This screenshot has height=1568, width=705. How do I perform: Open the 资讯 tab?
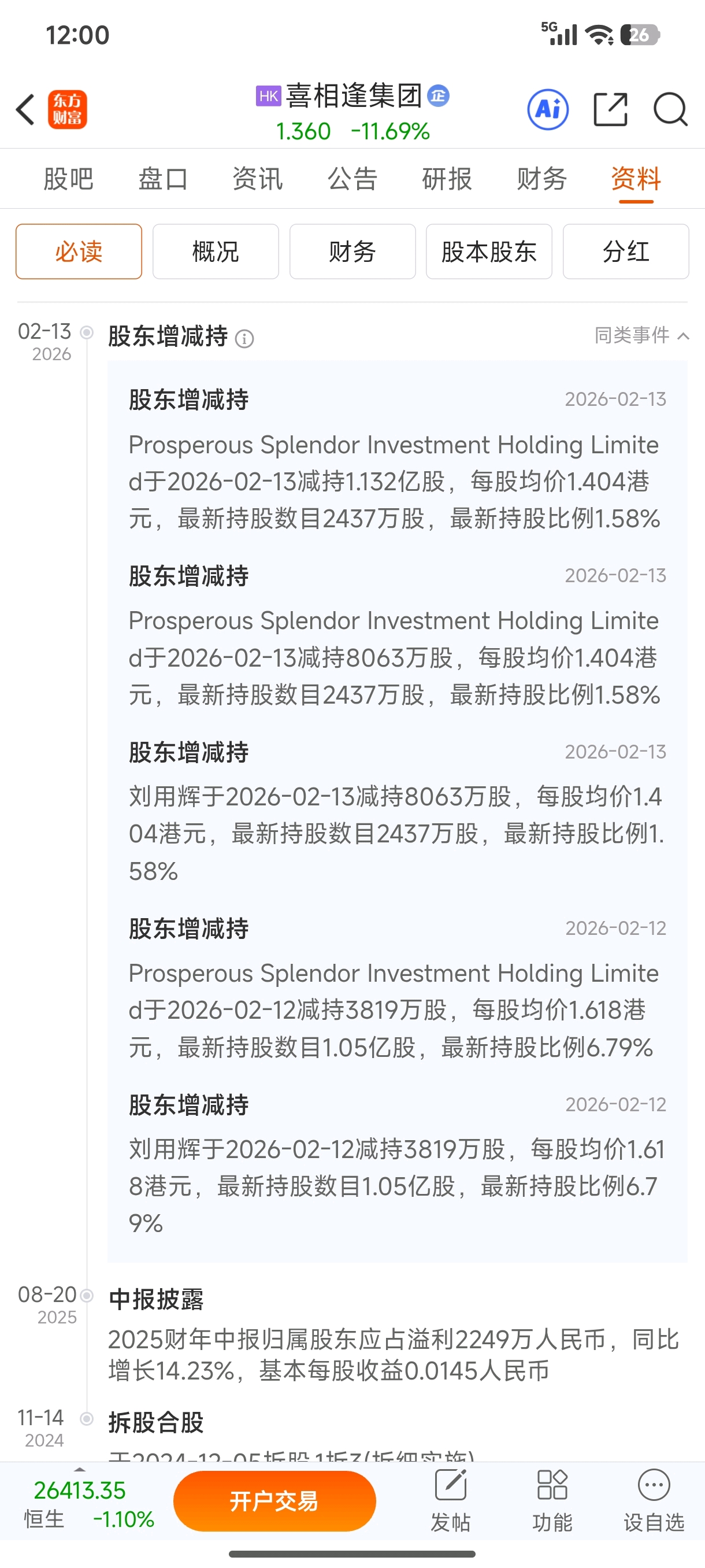[x=257, y=179]
